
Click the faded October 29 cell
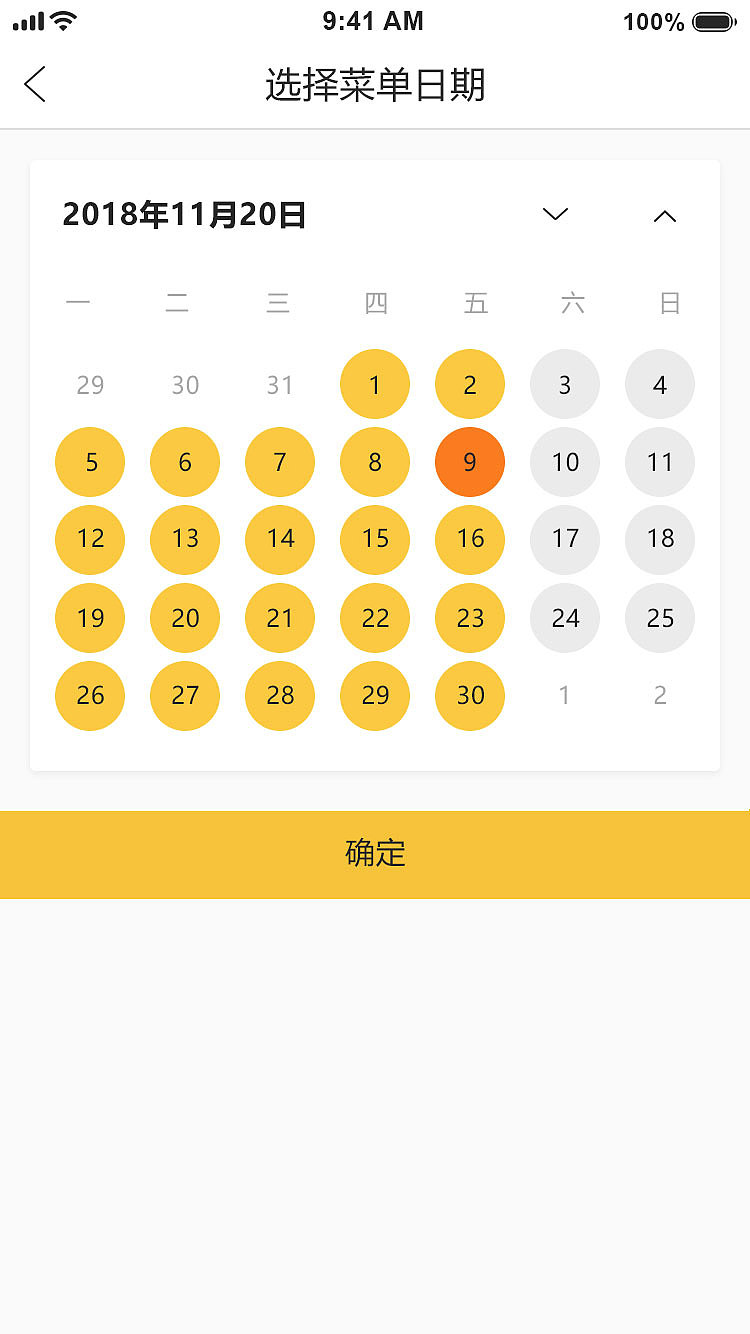[90, 385]
